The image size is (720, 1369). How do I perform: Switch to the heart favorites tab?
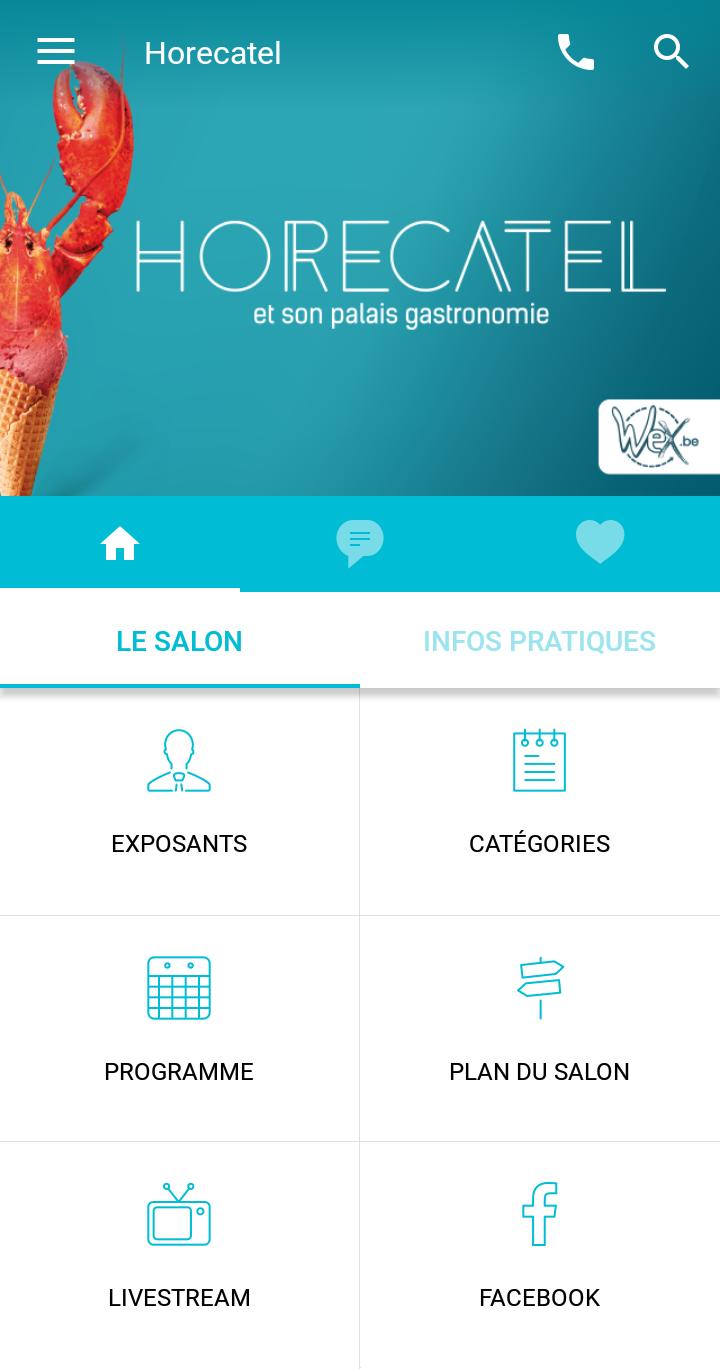pyautogui.click(x=600, y=544)
